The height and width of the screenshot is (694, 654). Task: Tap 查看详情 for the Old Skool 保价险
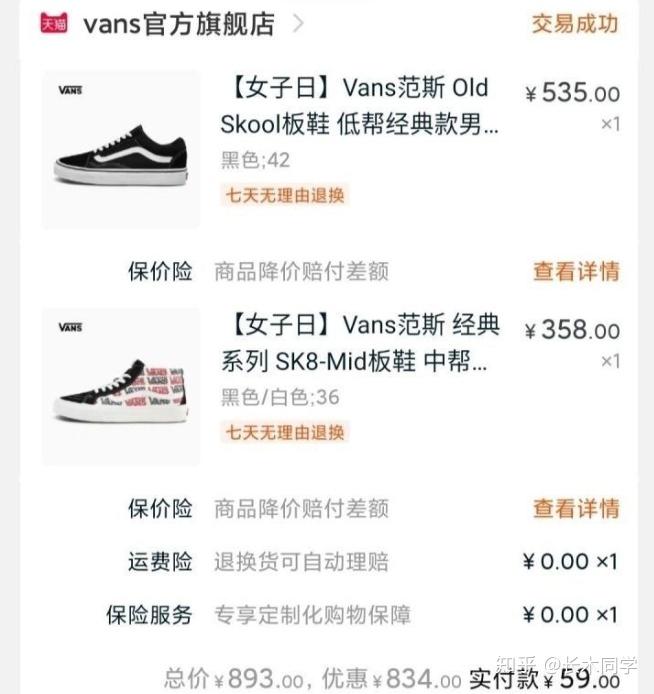pyautogui.click(x=575, y=271)
